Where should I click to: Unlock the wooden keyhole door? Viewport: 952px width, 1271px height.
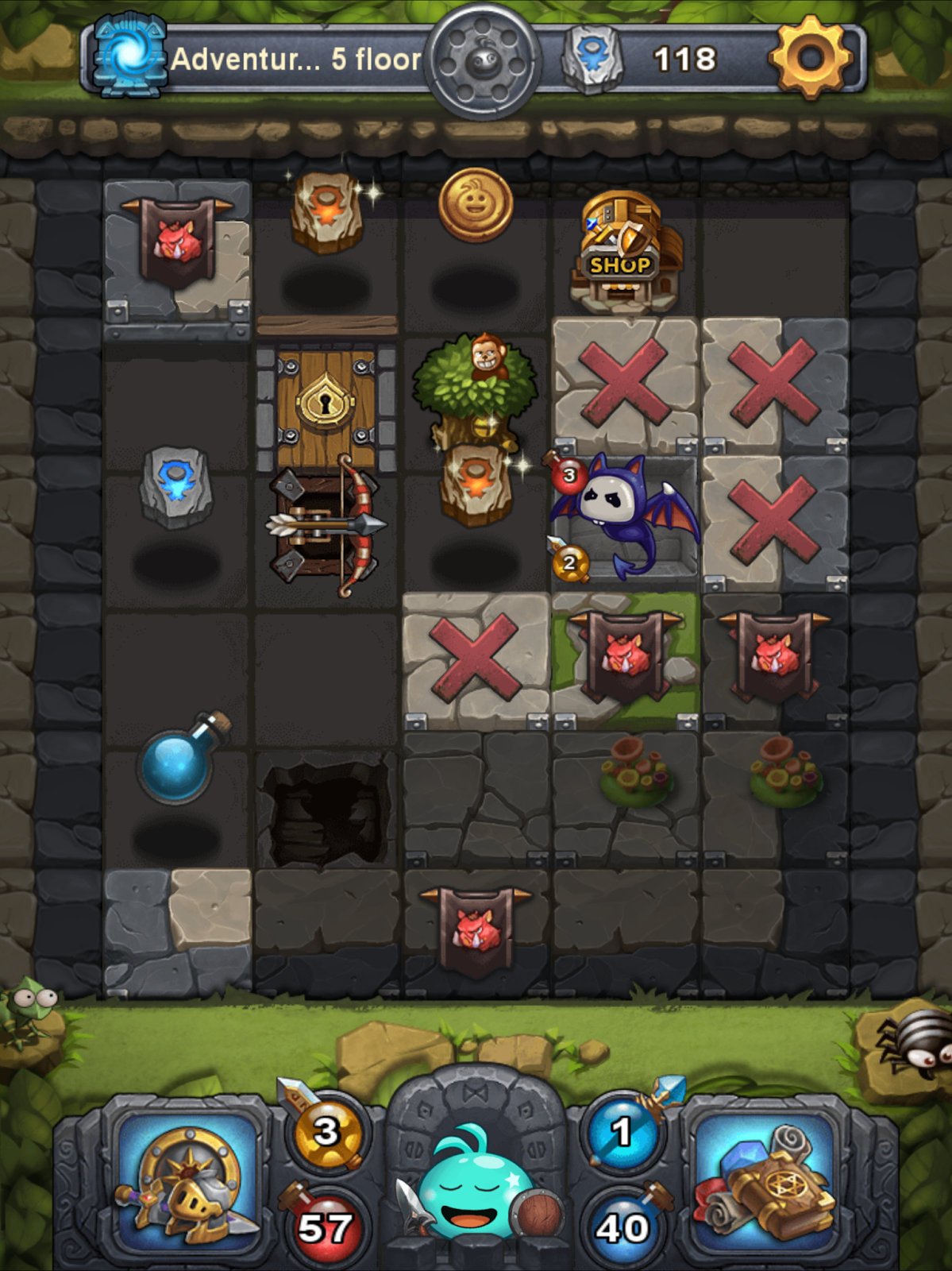pos(326,405)
